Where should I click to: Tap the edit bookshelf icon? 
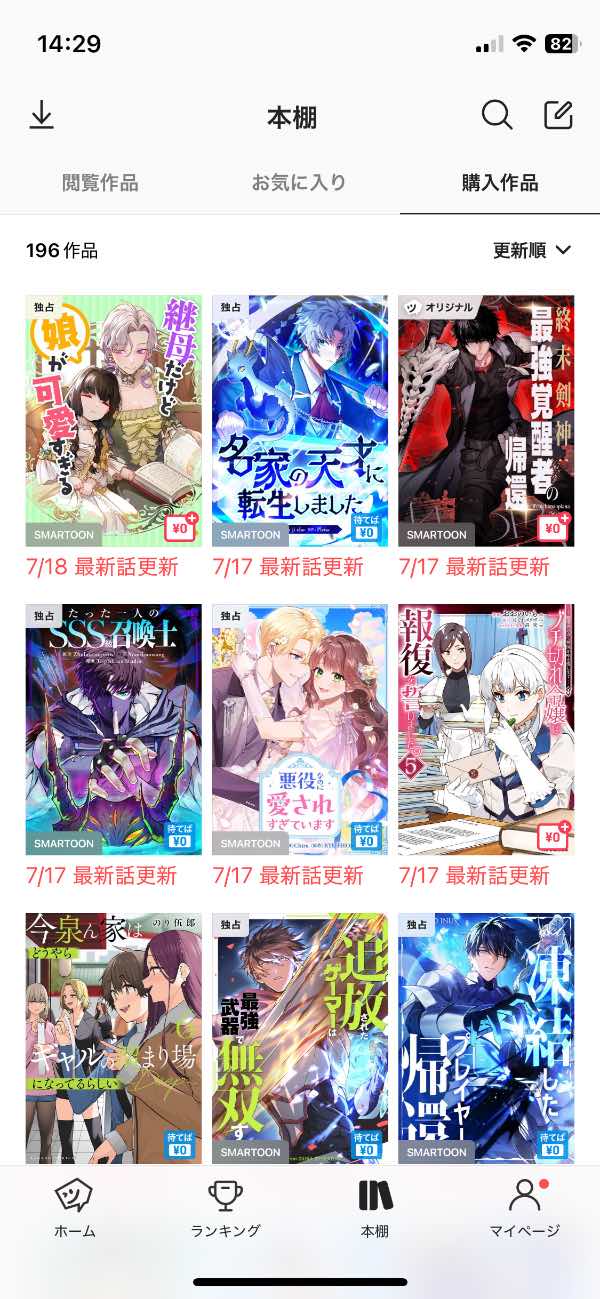[x=558, y=115]
